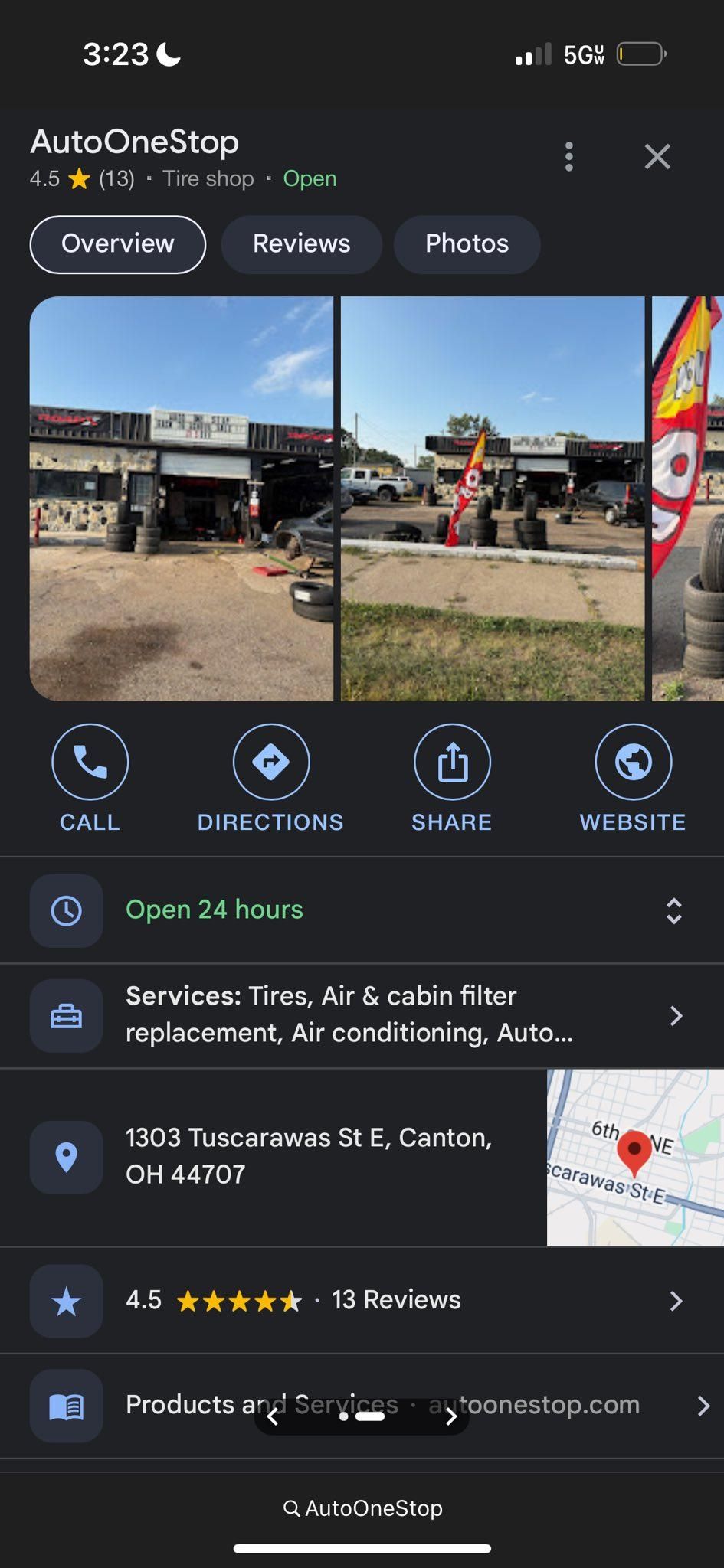Share this business listing
This screenshot has height=1568, width=724.
click(452, 763)
